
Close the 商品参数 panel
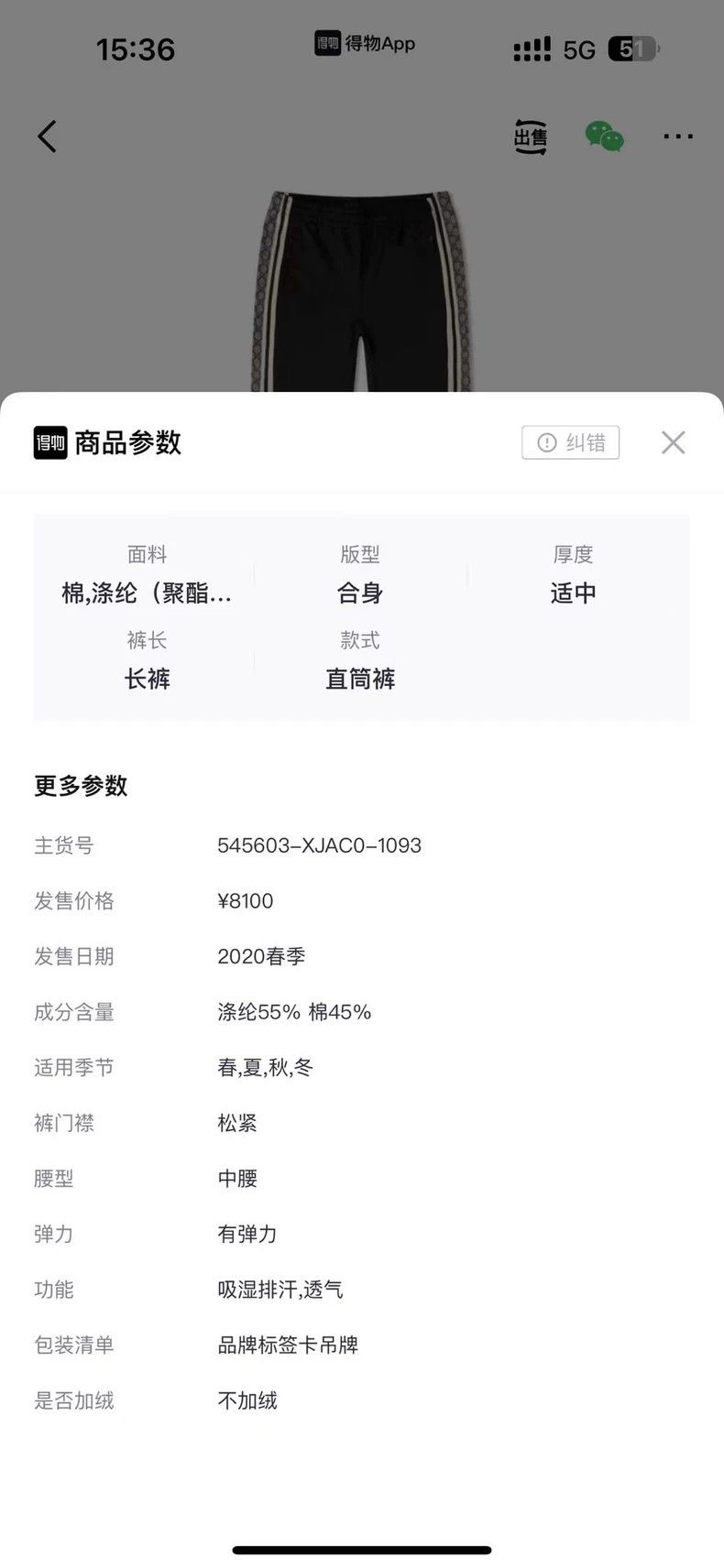click(674, 442)
